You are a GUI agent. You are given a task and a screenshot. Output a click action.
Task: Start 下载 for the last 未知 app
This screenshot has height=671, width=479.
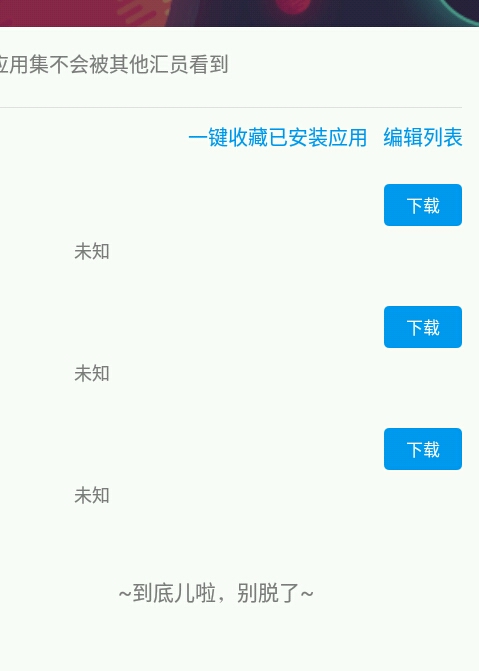pos(422,449)
